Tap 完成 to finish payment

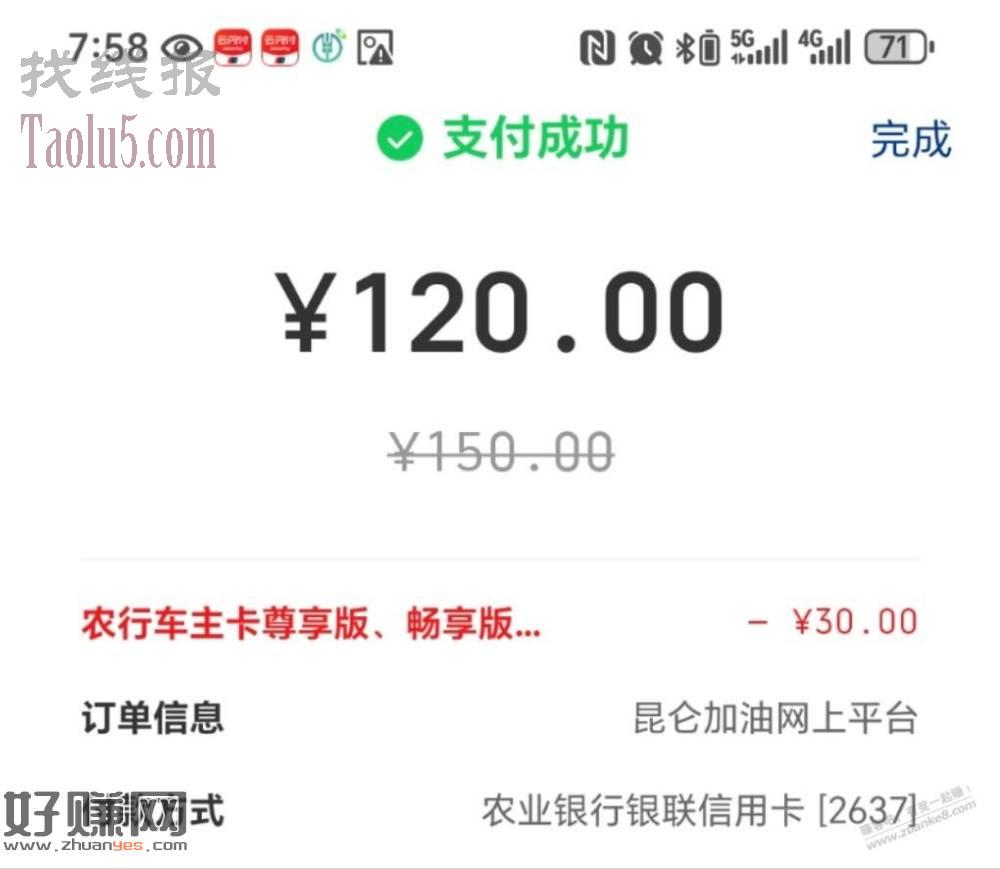tap(910, 140)
